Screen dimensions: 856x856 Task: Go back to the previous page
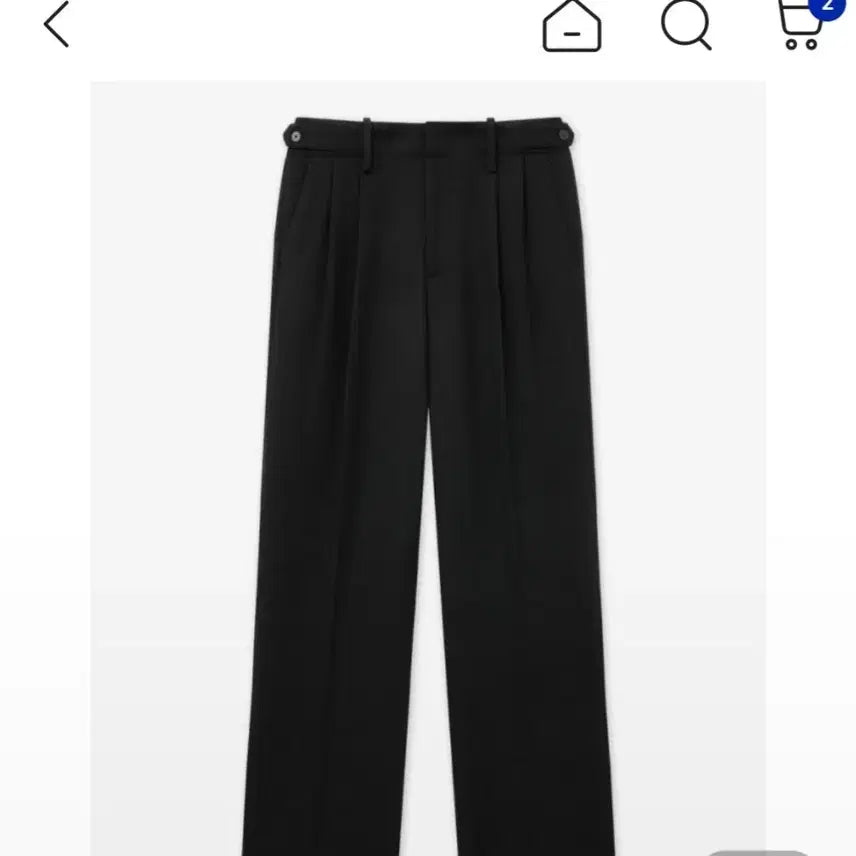click(x=56, y=24)
